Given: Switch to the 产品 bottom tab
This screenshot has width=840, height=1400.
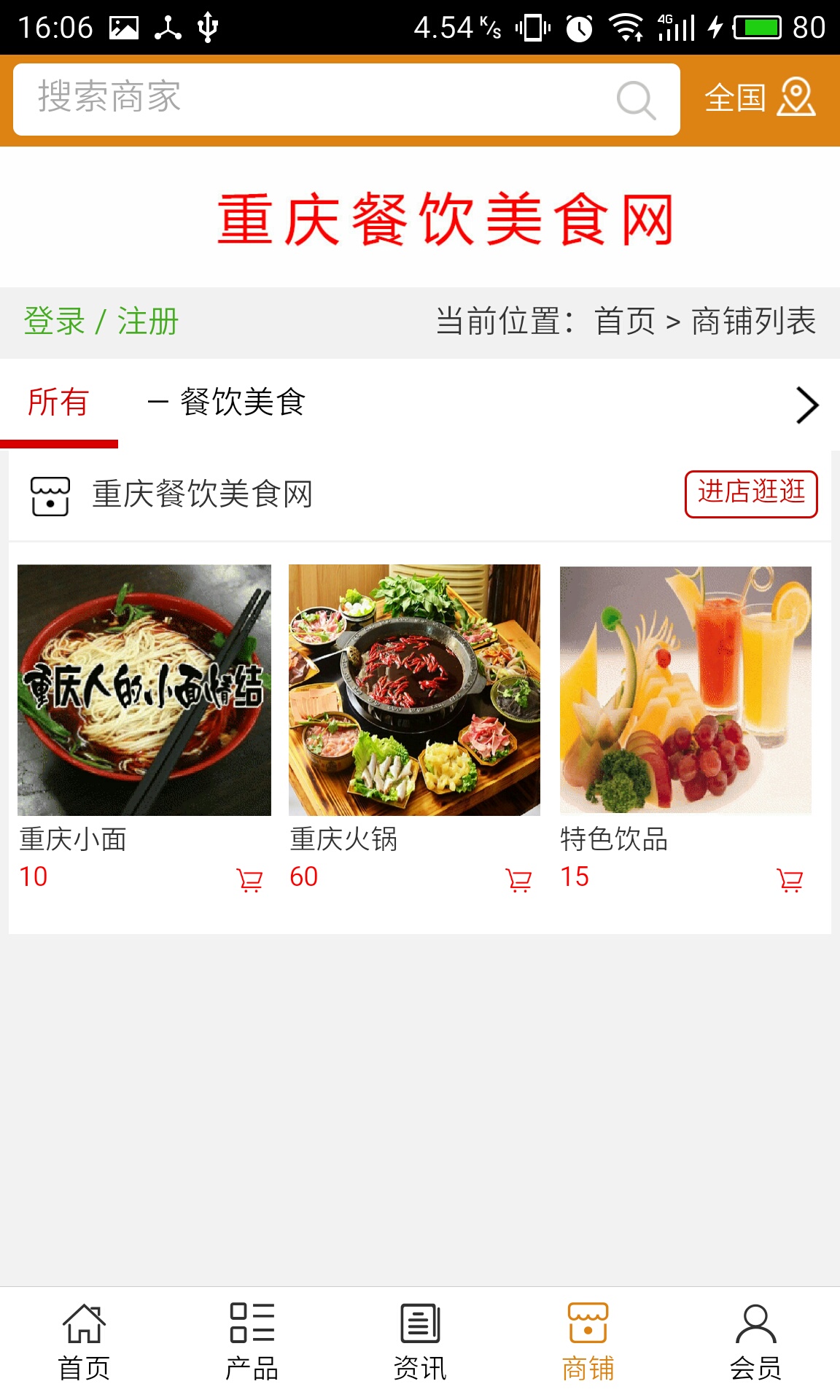Looking at the screenshot, I should pyautogui.click(x=252, y=1342).
